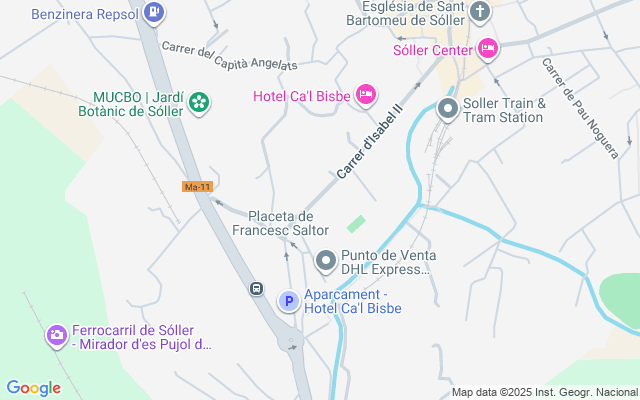
Task: Select the bus stop icon beside the Ma-11 road
Action: (x=256, y=289)
